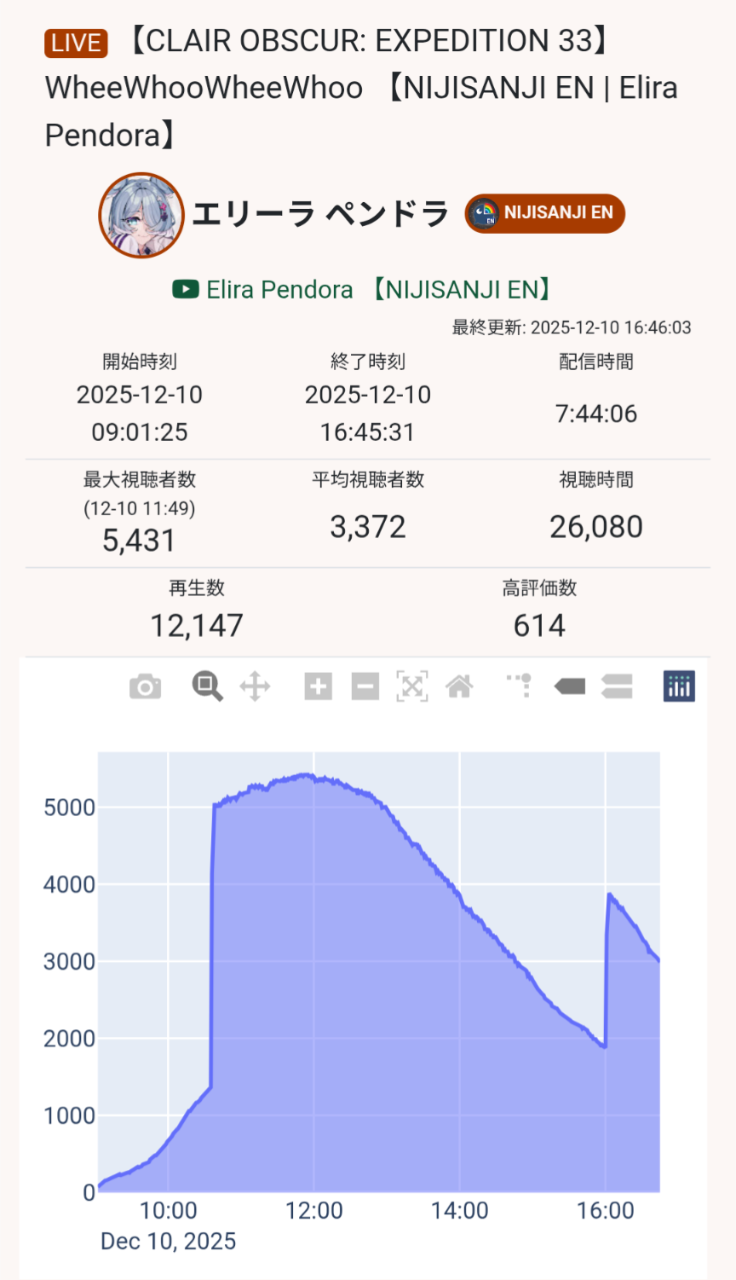736x1280 pixels.
Task: Compare data on hover in chart
Action: point(617,687)
